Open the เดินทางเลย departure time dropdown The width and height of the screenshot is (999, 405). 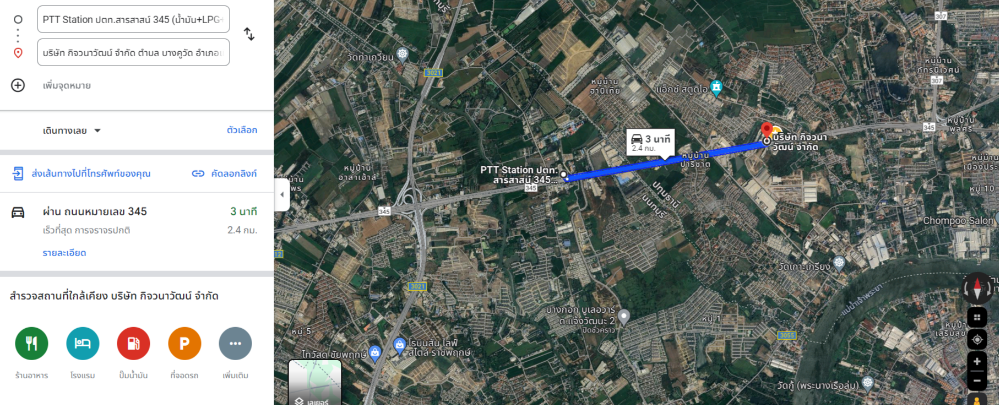click(x=73, y=131)
